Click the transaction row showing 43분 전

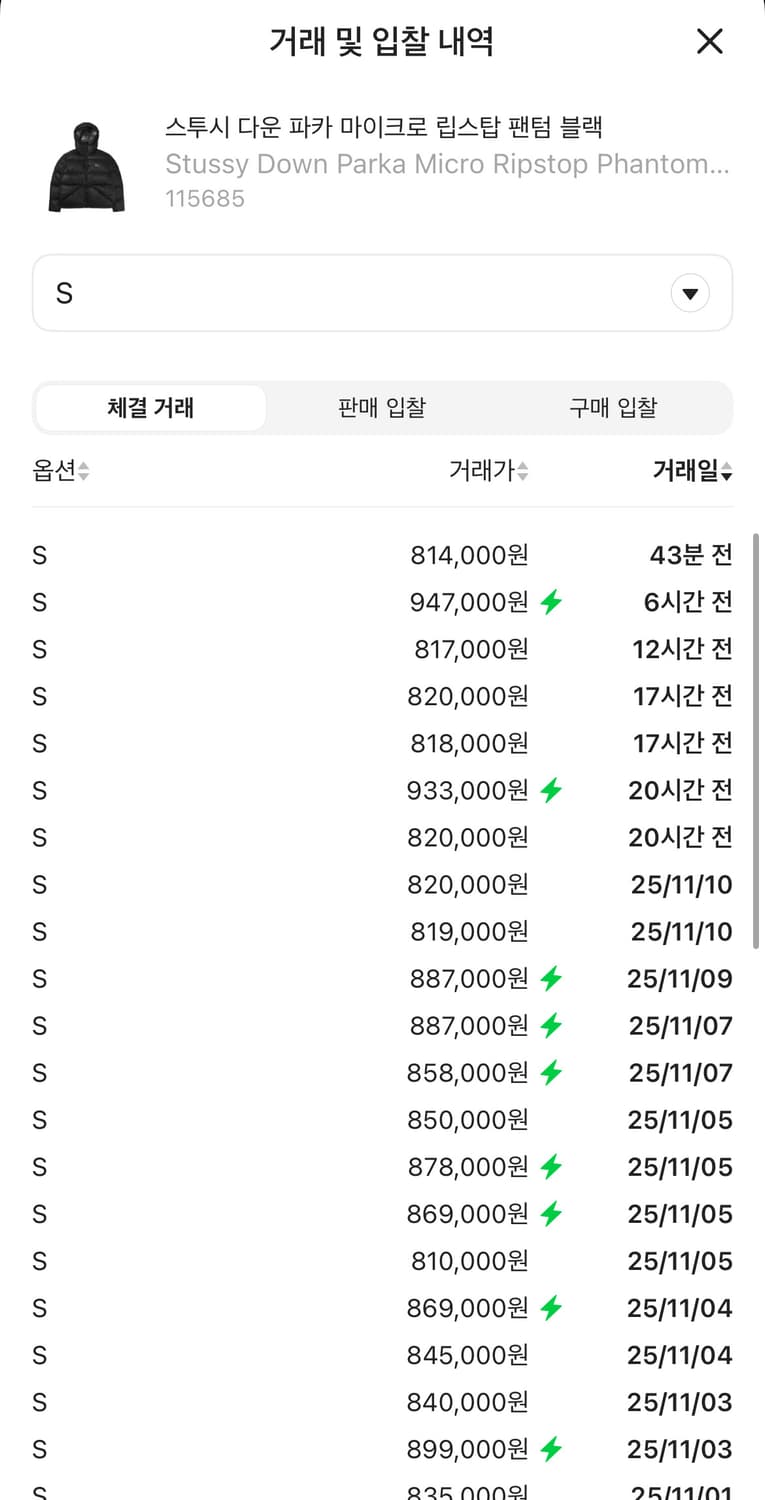(382, 555)
